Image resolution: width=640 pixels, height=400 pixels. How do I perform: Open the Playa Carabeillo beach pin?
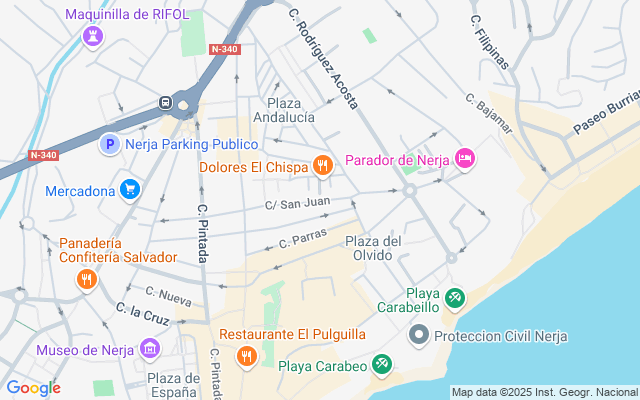coord(454,298)
